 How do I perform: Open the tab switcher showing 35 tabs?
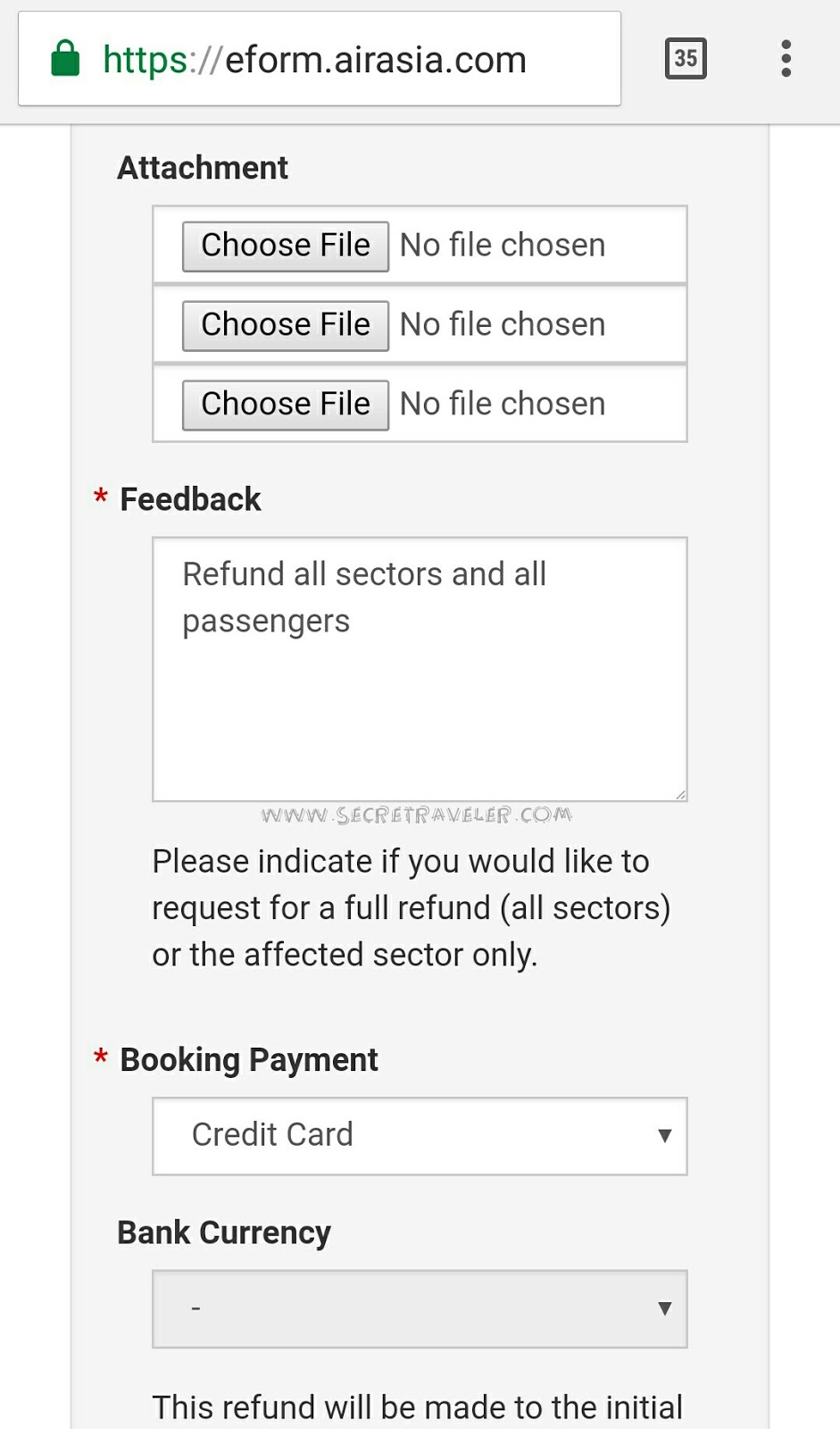[x=686, y=57]
